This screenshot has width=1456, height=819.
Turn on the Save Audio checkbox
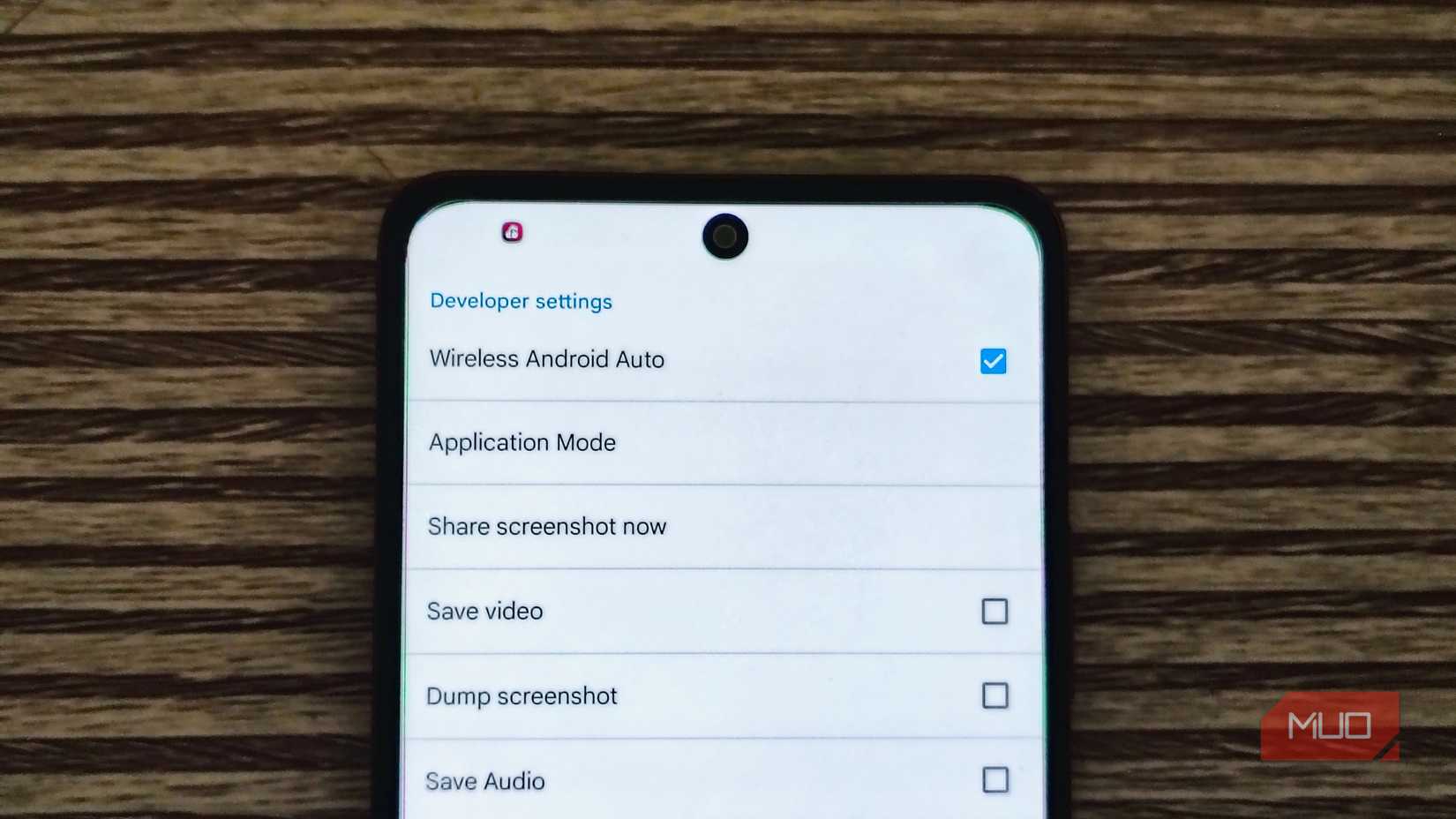[995, 779]
